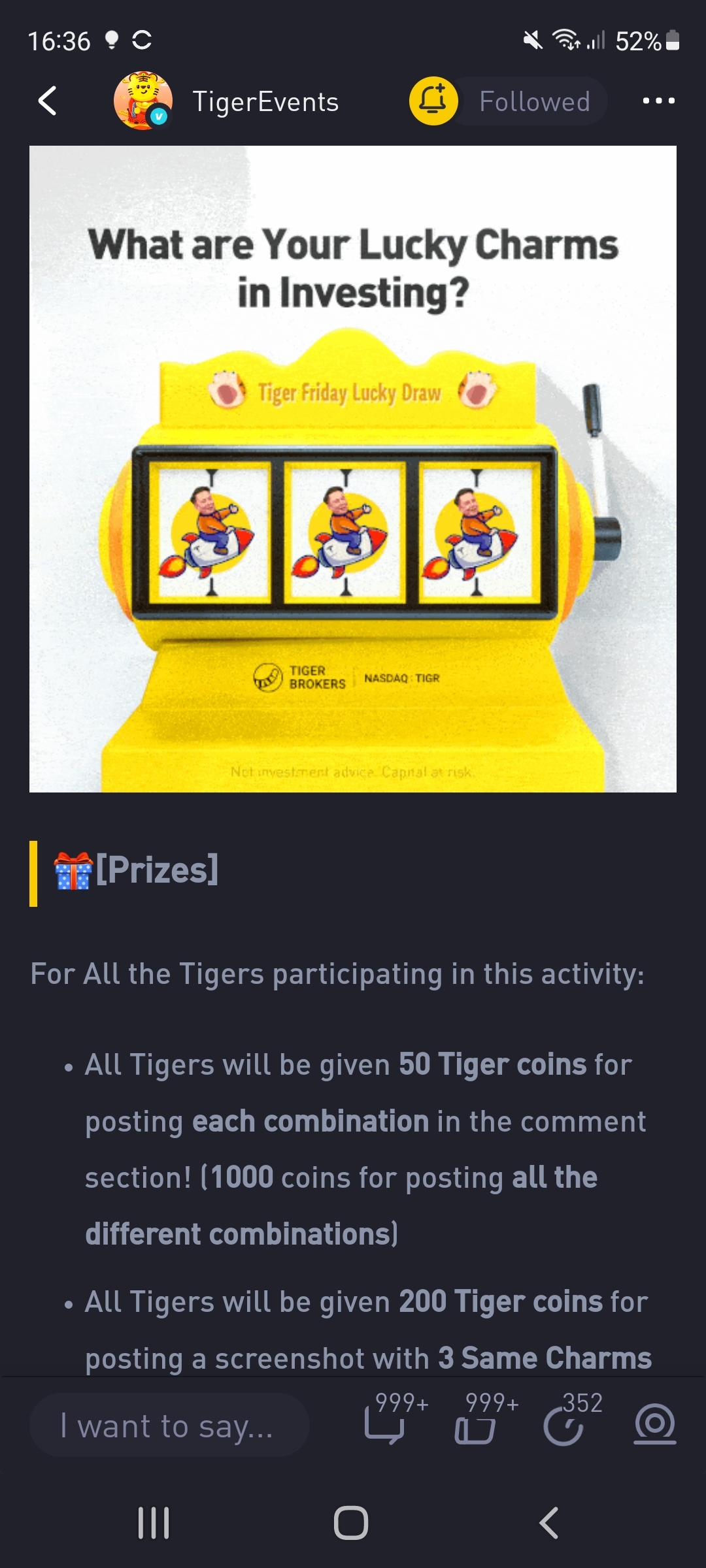Tap the Followed button

[534, 101]
